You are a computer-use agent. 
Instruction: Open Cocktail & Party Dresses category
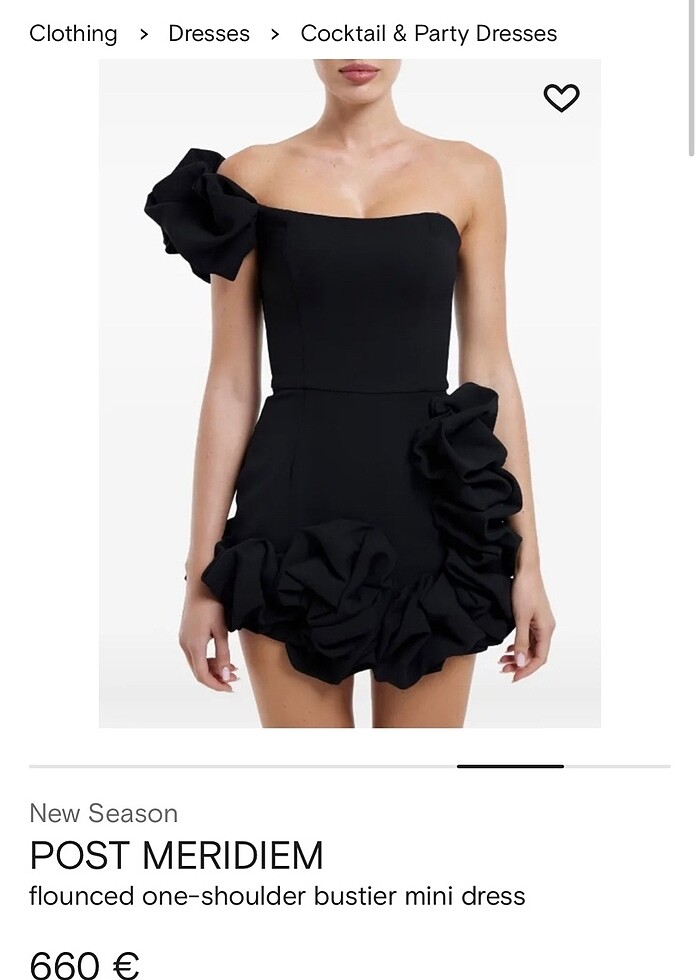point(428,33)
